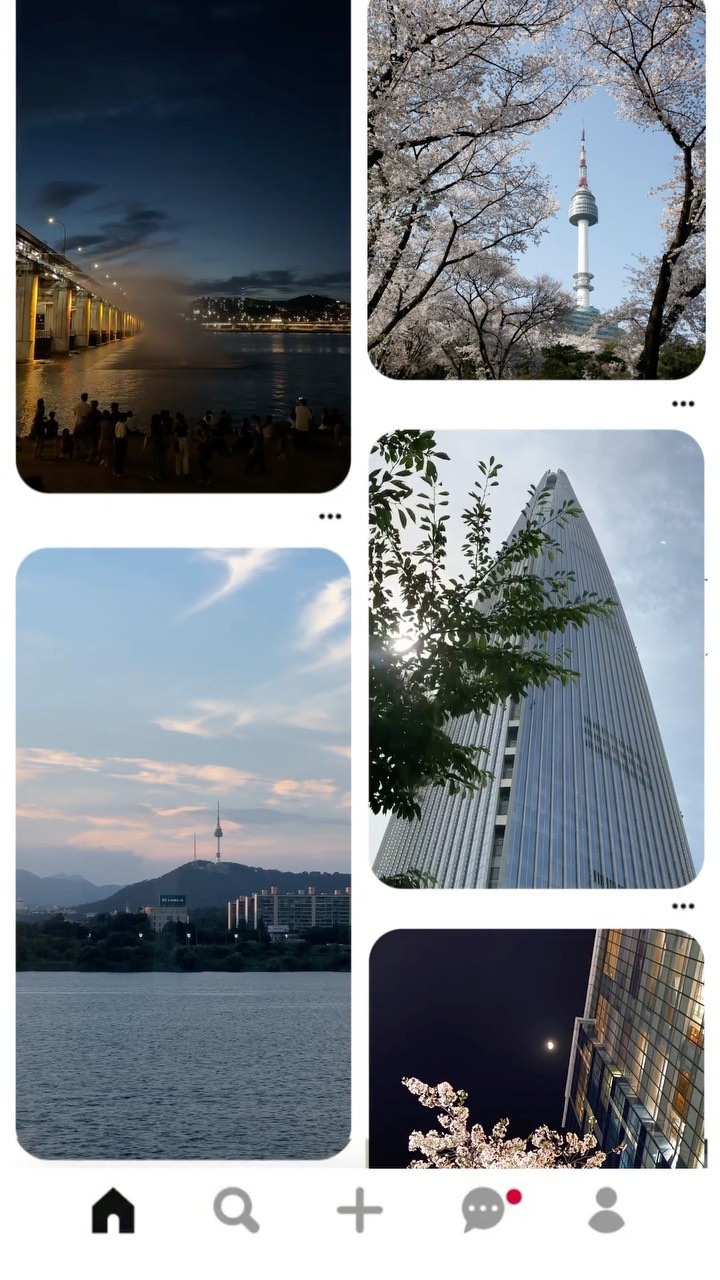720x1280 pixels.
Task: Select the Home icon in bottom navigation
Action: 112,1212
